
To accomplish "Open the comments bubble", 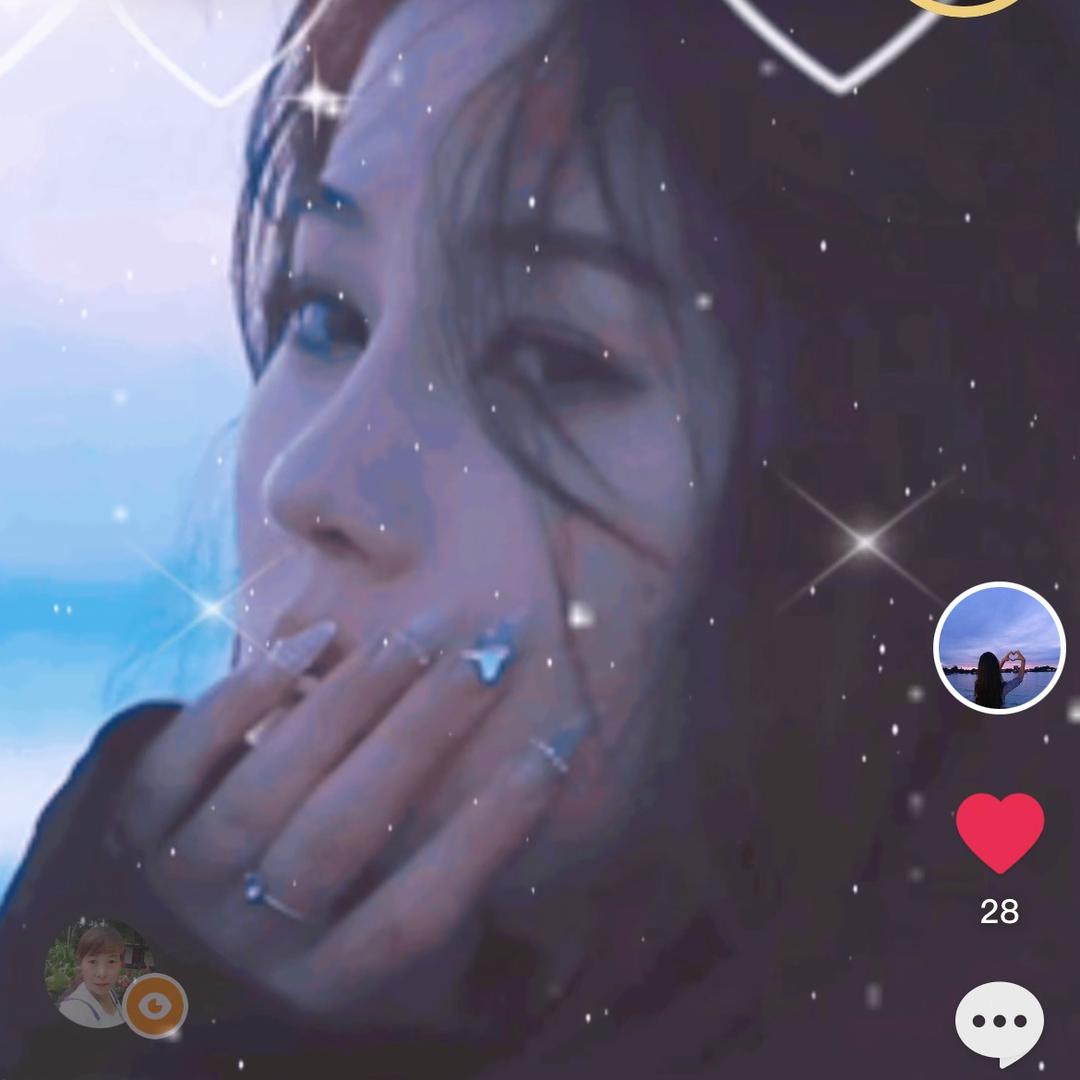I will [999, 1022].
